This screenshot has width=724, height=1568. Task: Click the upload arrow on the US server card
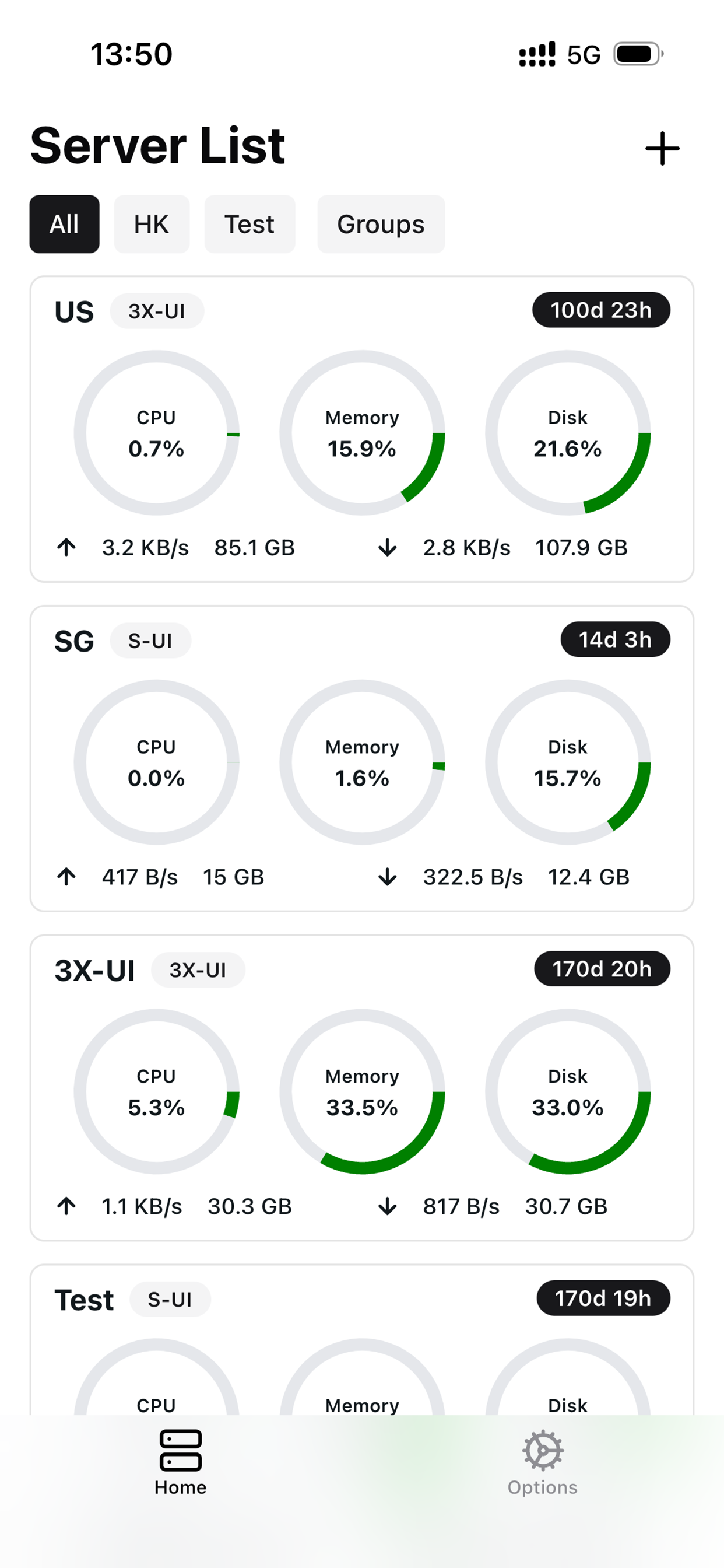coord(66,547)
